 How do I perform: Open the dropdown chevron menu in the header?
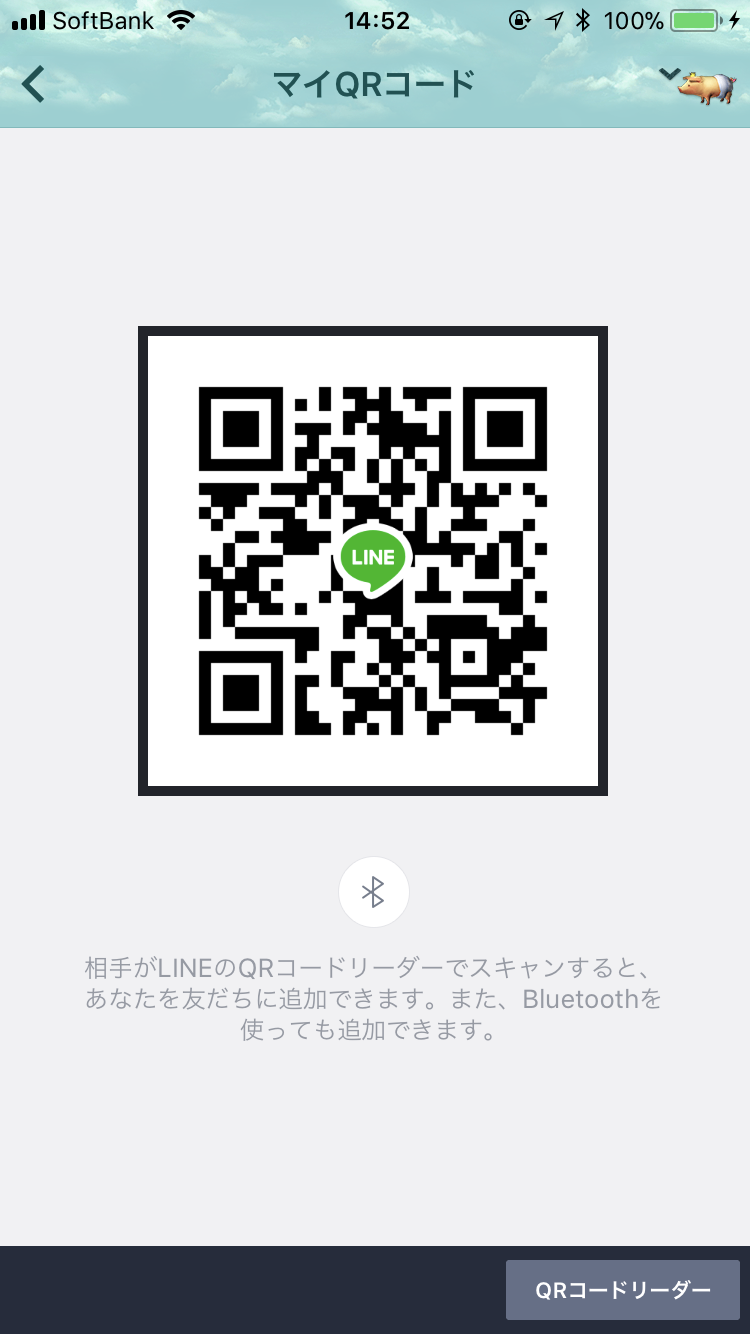coord(670,73)
